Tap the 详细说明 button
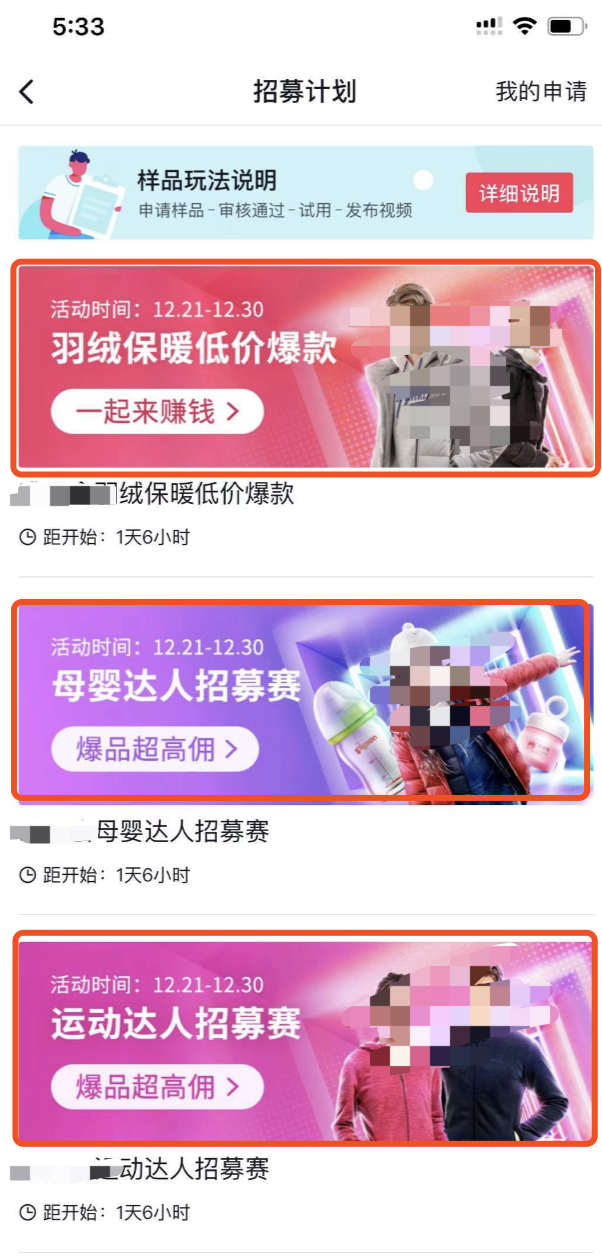Image resolution: width=602 pixels, height=1260 pixels. pyautogui.click(x=518, y=193)
